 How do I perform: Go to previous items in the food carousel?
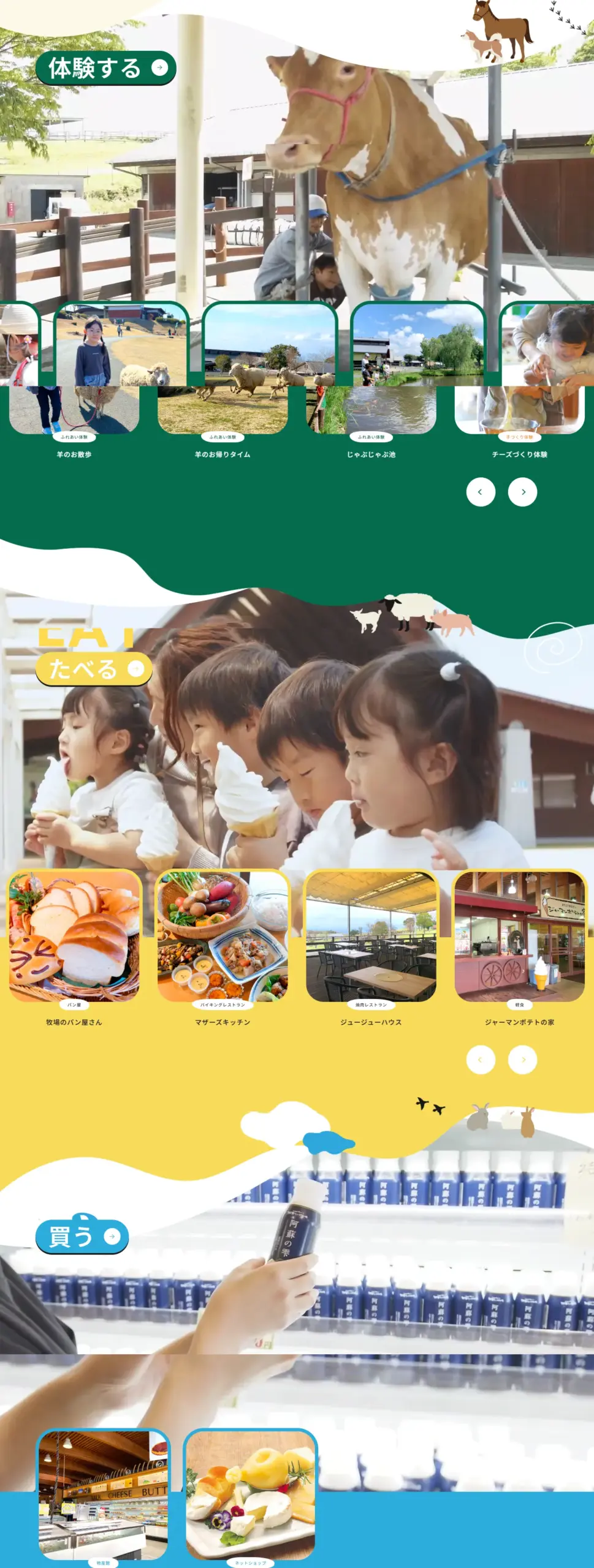tap(481, 1060)
